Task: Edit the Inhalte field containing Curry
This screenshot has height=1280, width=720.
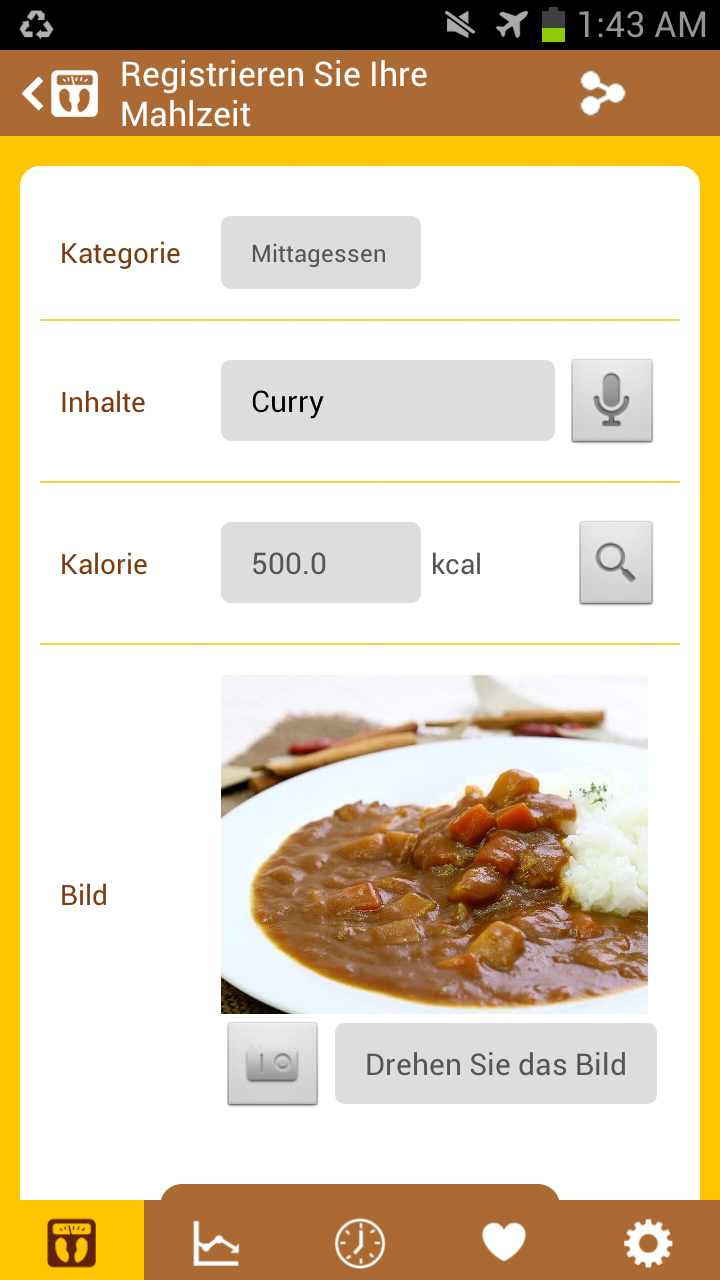Action: (x=387, y=401)
